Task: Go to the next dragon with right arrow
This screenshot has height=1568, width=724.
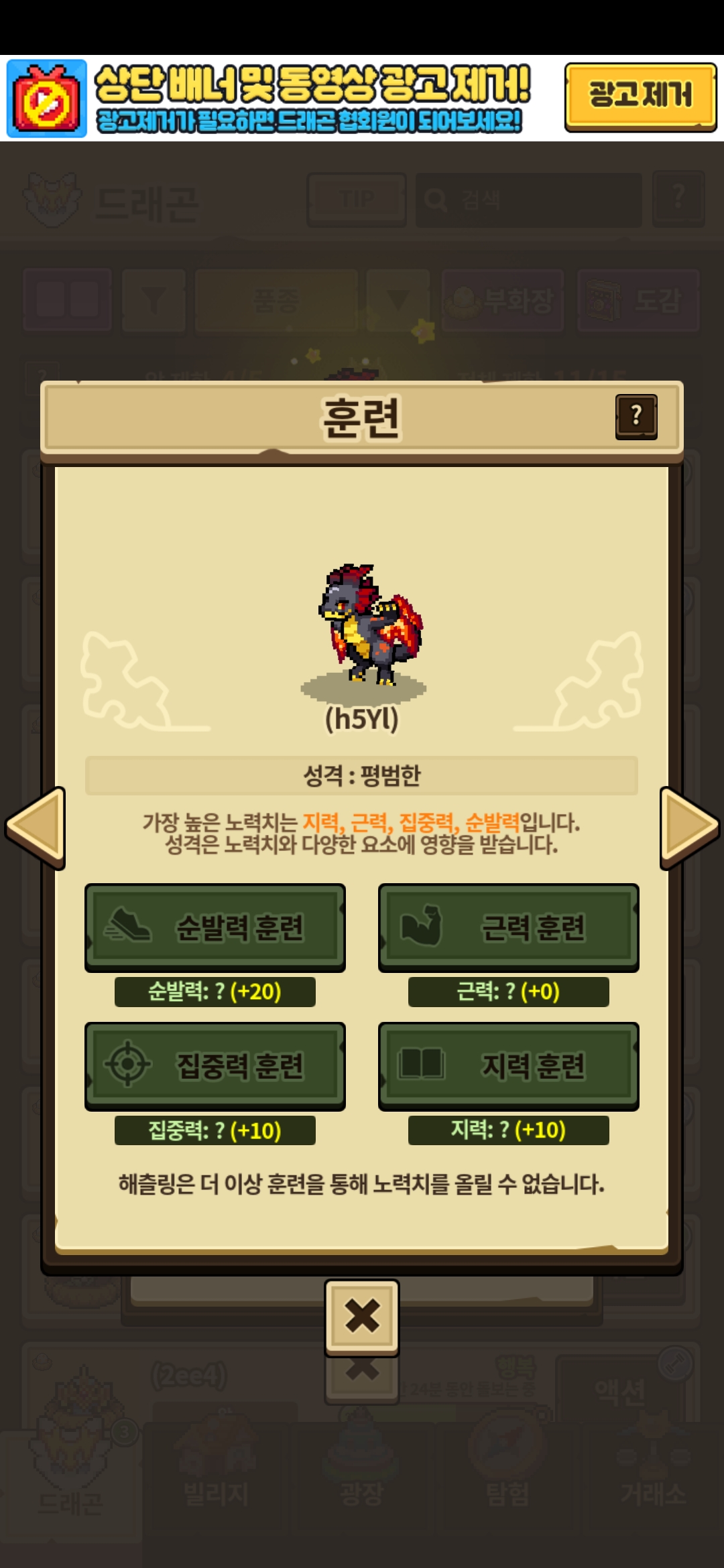Action: (x=689, y=828)
